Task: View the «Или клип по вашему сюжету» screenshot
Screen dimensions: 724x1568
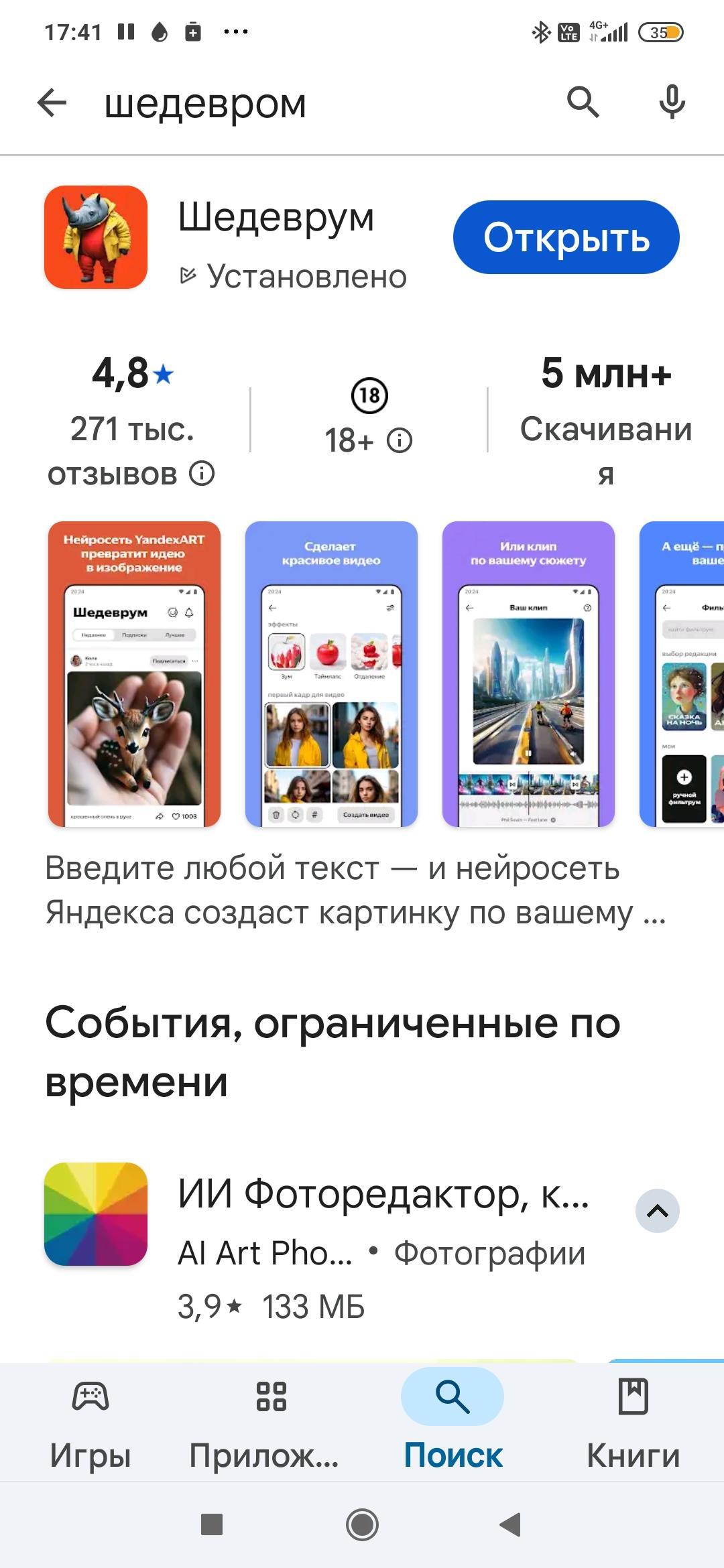Action: coord(528,673)
